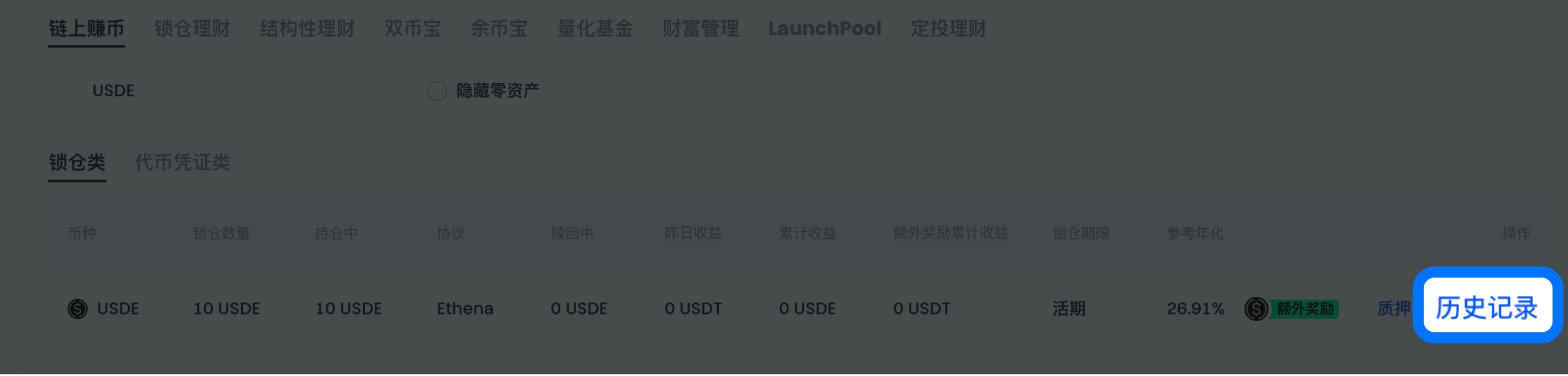Select the 链上赚币 tab
This screenshot has width=1568, height=376.
tap(86, 29)
